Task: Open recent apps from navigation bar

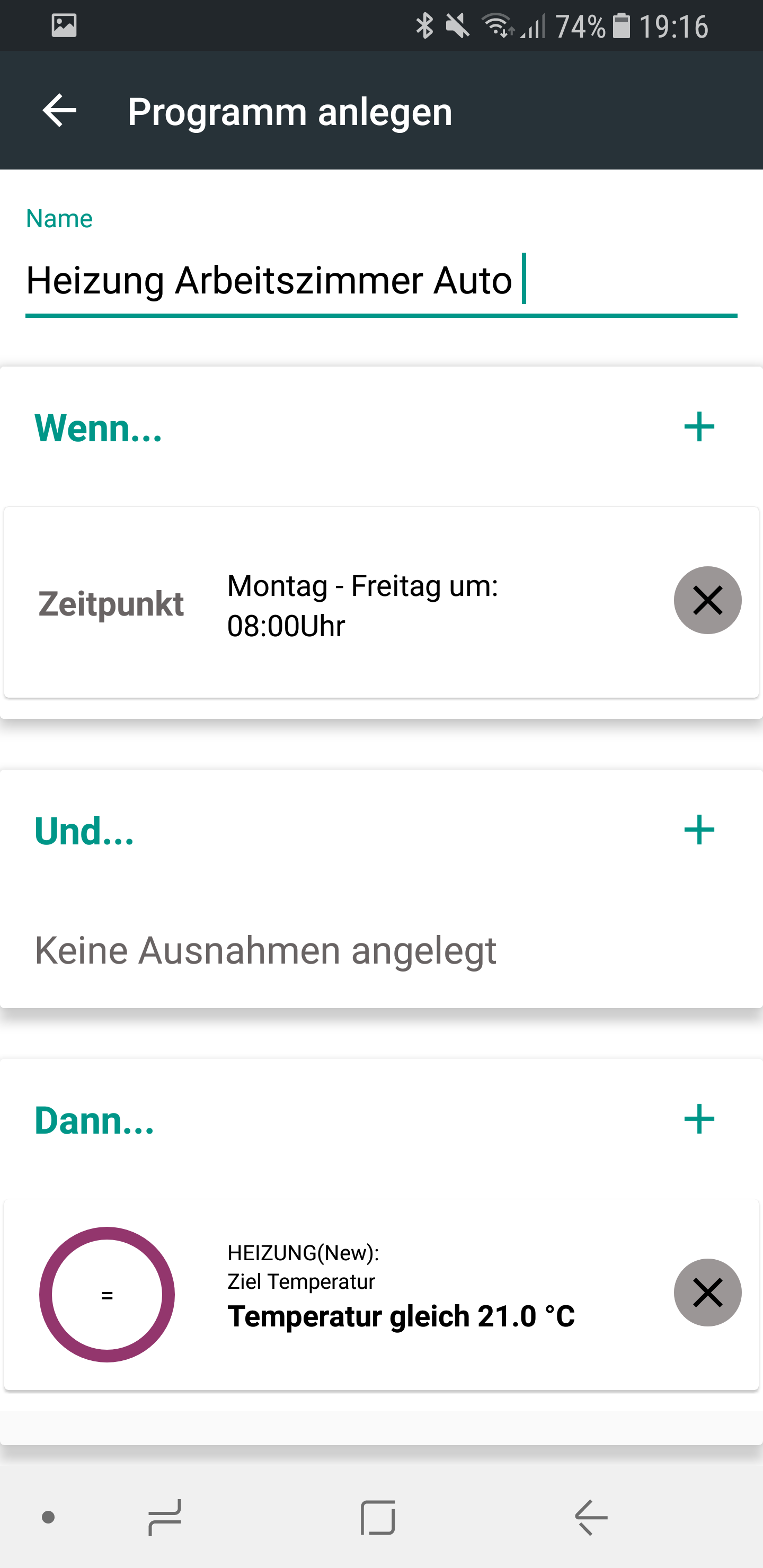Action: click(x=165, y=1518)
